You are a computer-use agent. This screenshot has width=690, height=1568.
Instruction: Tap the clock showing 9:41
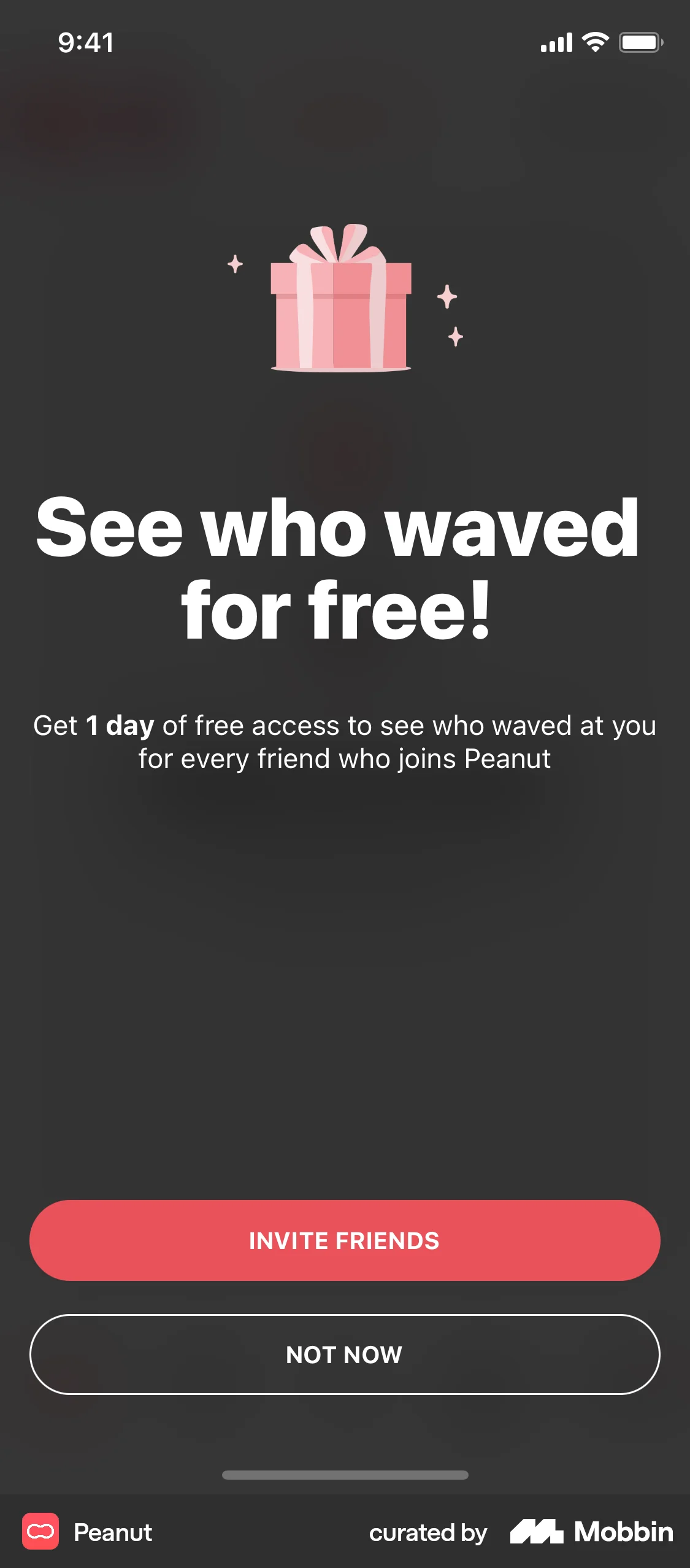[x=85, y=42]
